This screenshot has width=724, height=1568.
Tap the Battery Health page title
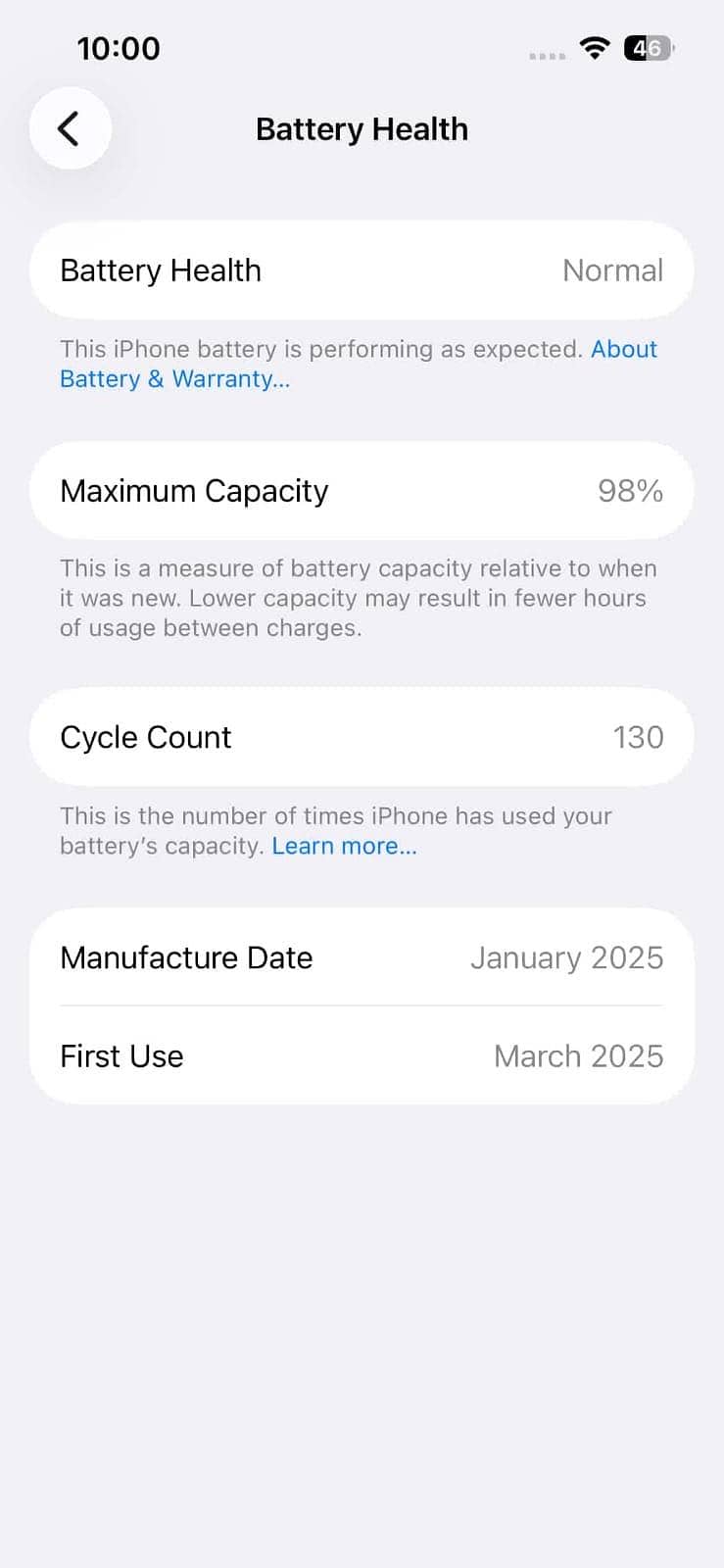pyautogui.click(x=362, y=128)
